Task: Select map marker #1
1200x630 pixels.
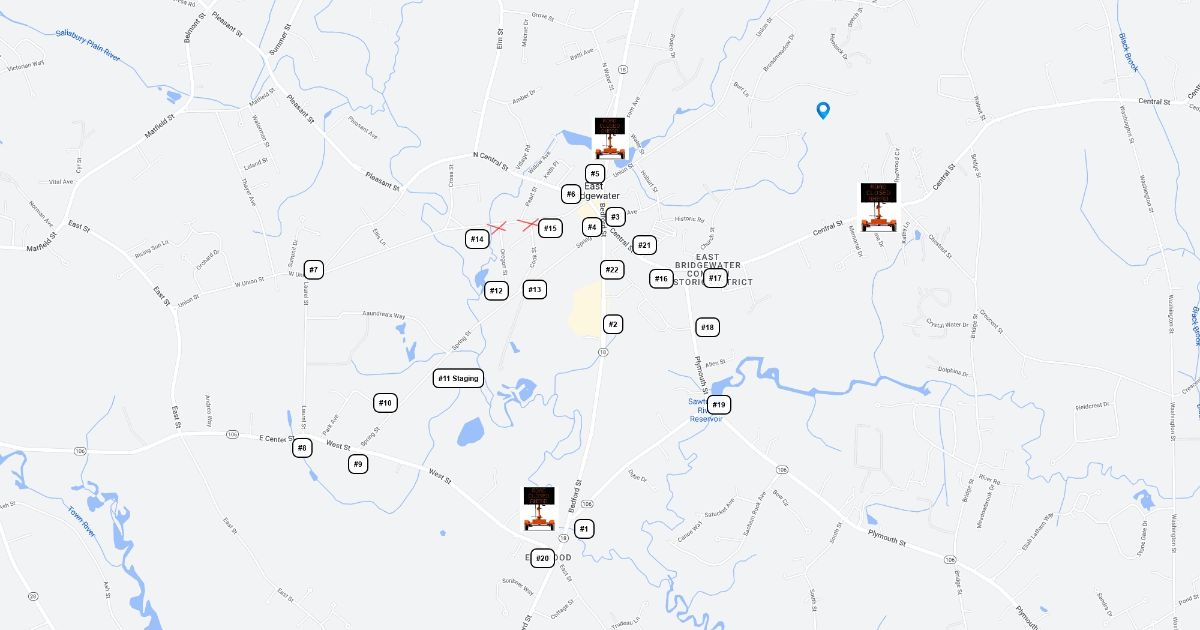Action: pos(585,529)
